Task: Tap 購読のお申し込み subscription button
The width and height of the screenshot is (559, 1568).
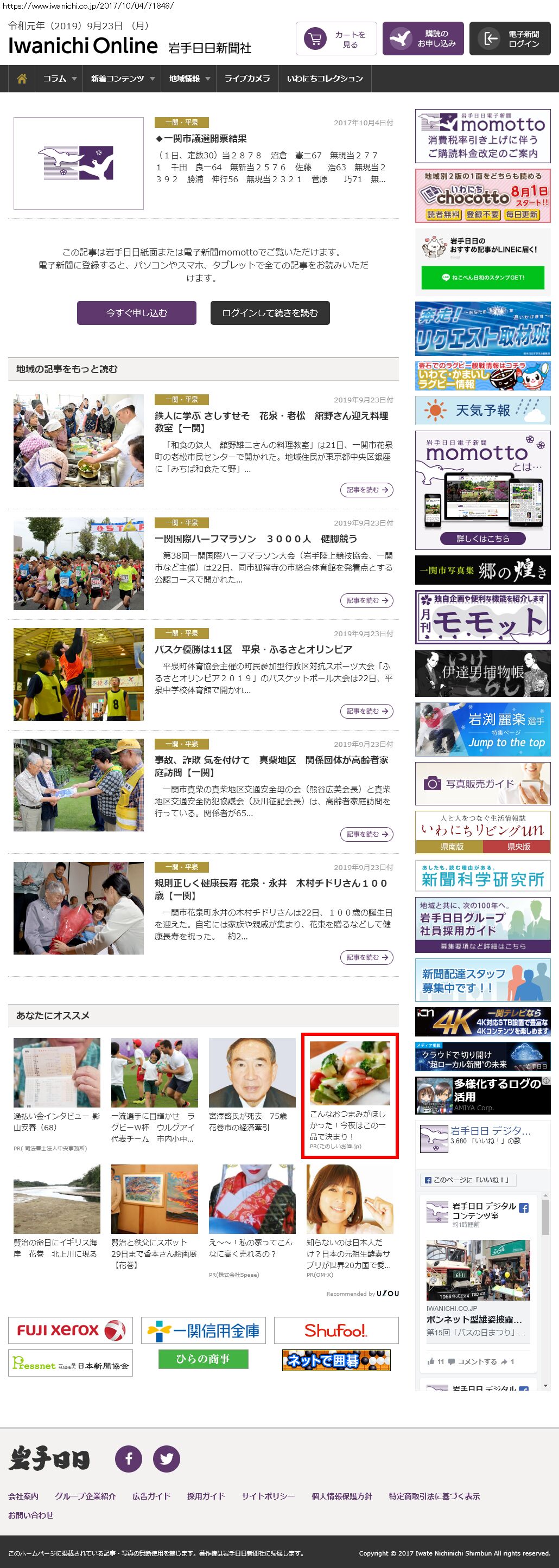Action: 423,39
